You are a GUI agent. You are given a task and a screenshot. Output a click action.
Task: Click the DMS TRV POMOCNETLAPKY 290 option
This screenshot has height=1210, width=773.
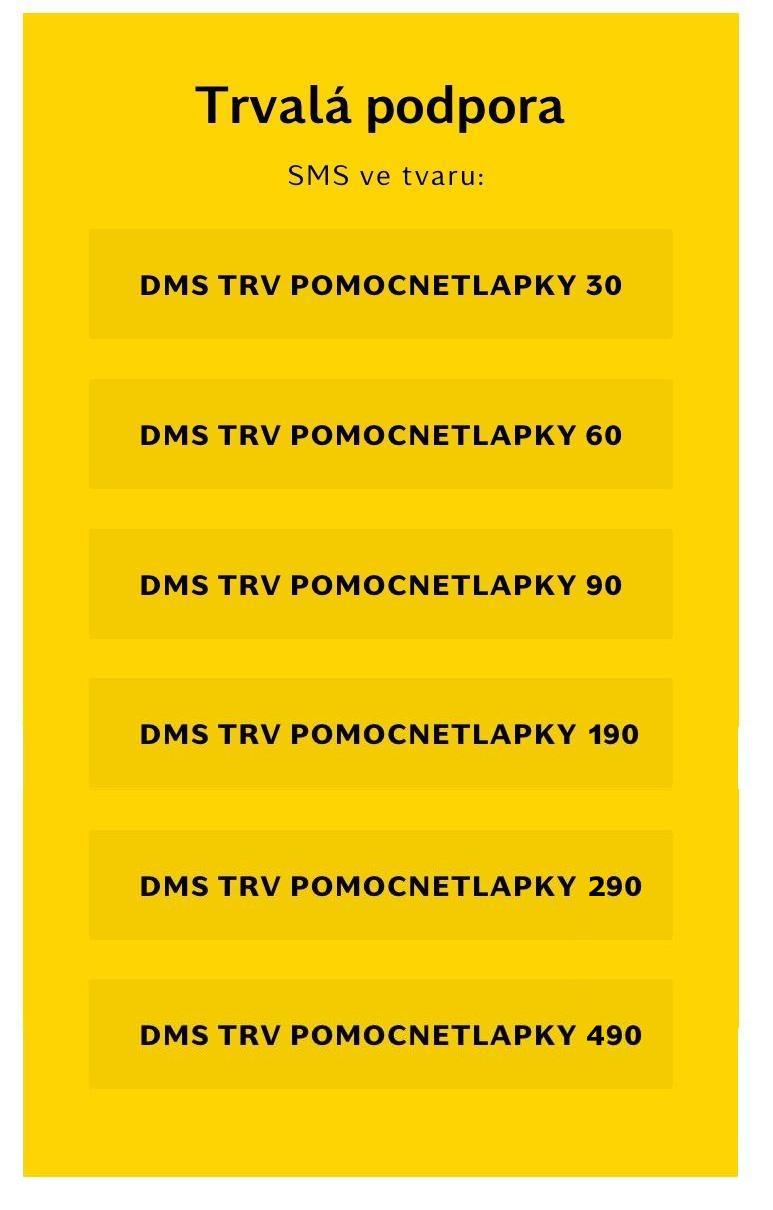point(382,884)
